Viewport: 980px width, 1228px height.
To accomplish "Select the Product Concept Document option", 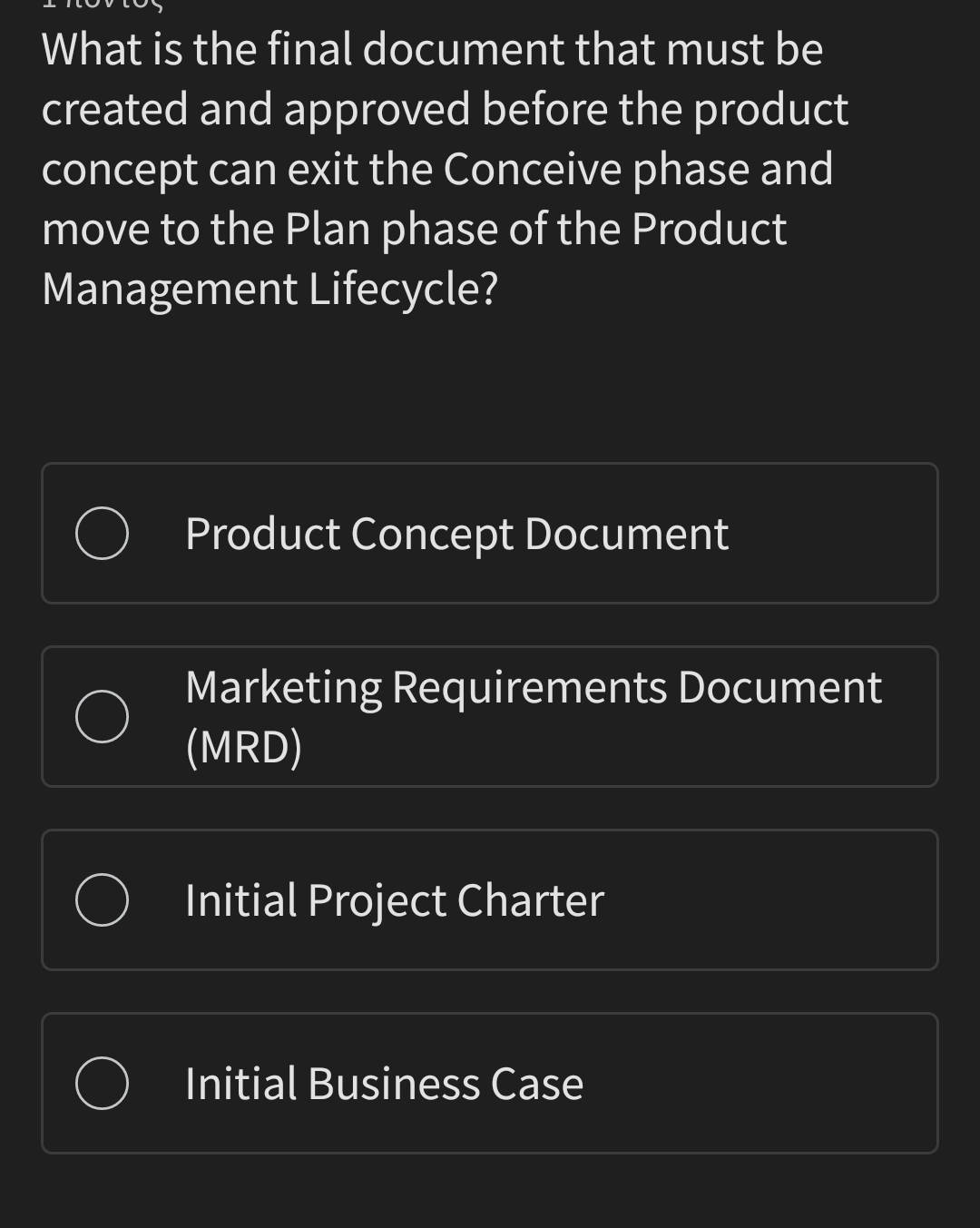I will point(102,534).
